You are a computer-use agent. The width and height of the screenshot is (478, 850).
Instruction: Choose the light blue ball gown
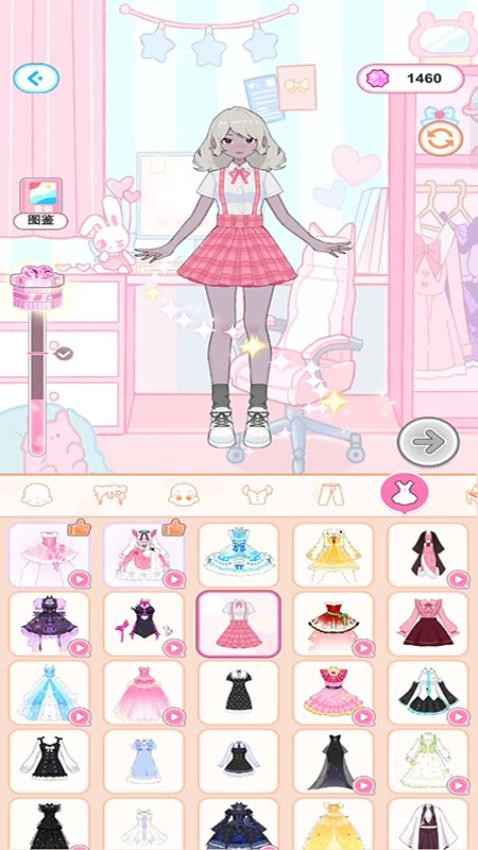(x=49, y=692)
